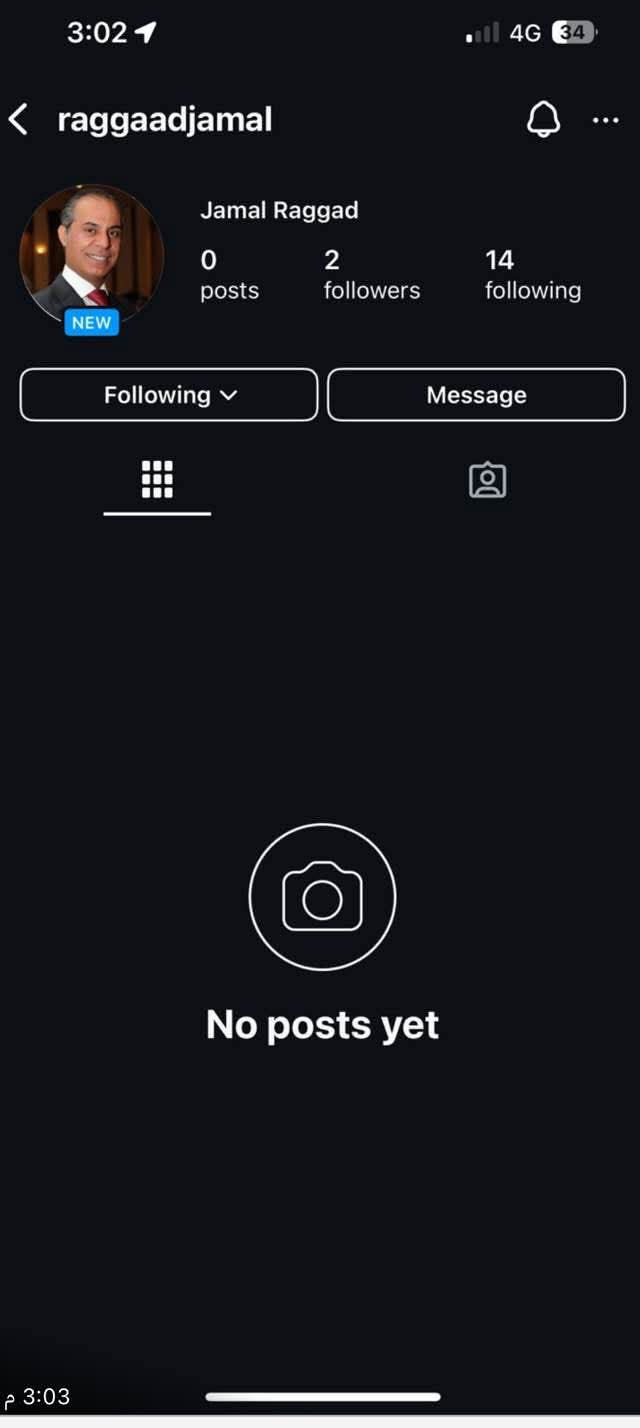The image size is (640, 1428).
Task: Switch to the posts grid tab
Action: [157, 480]
